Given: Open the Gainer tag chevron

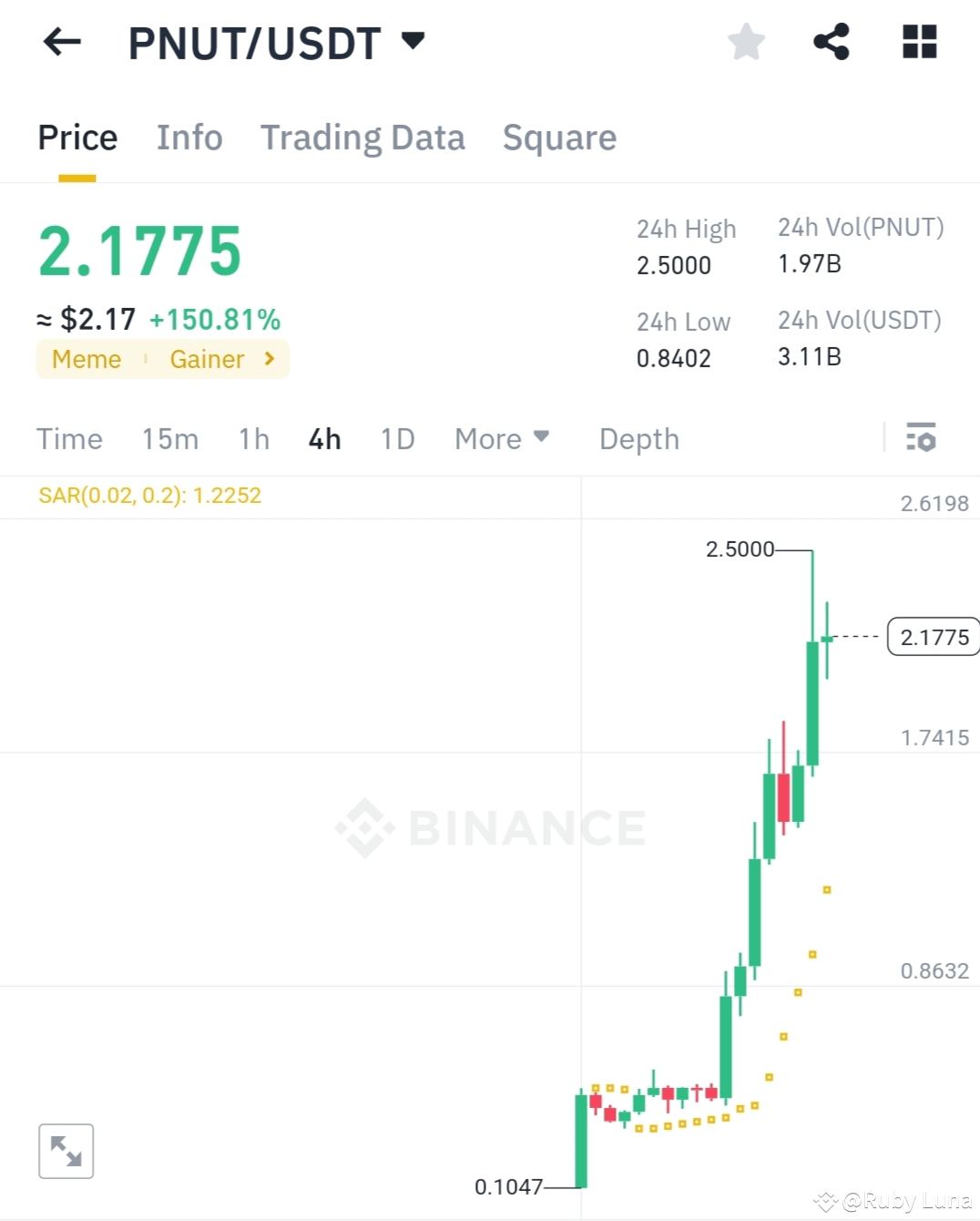Looking at the screenshot, I should 269,359.
